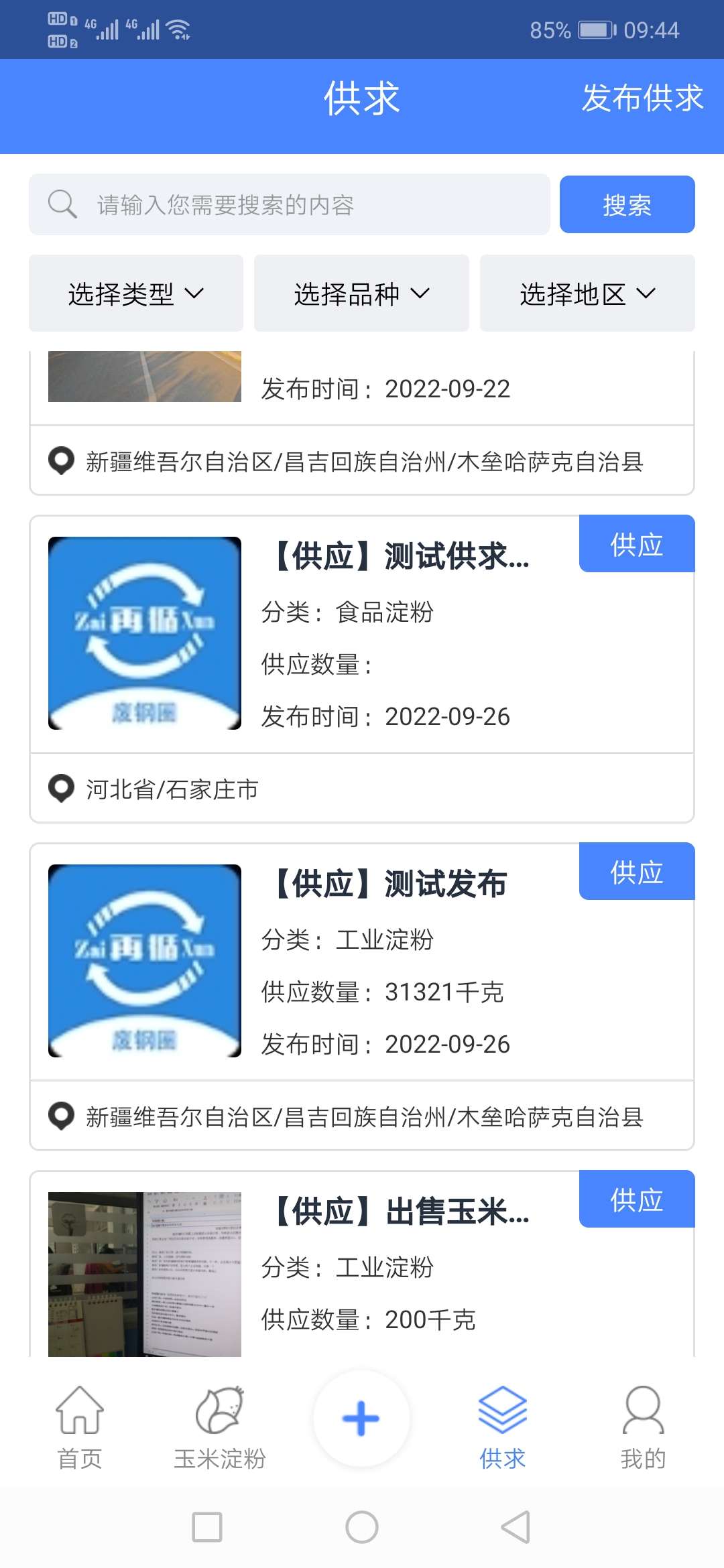The image size is (724, 1568).
Task: Go back using system back button
Action: point(516,1528)
